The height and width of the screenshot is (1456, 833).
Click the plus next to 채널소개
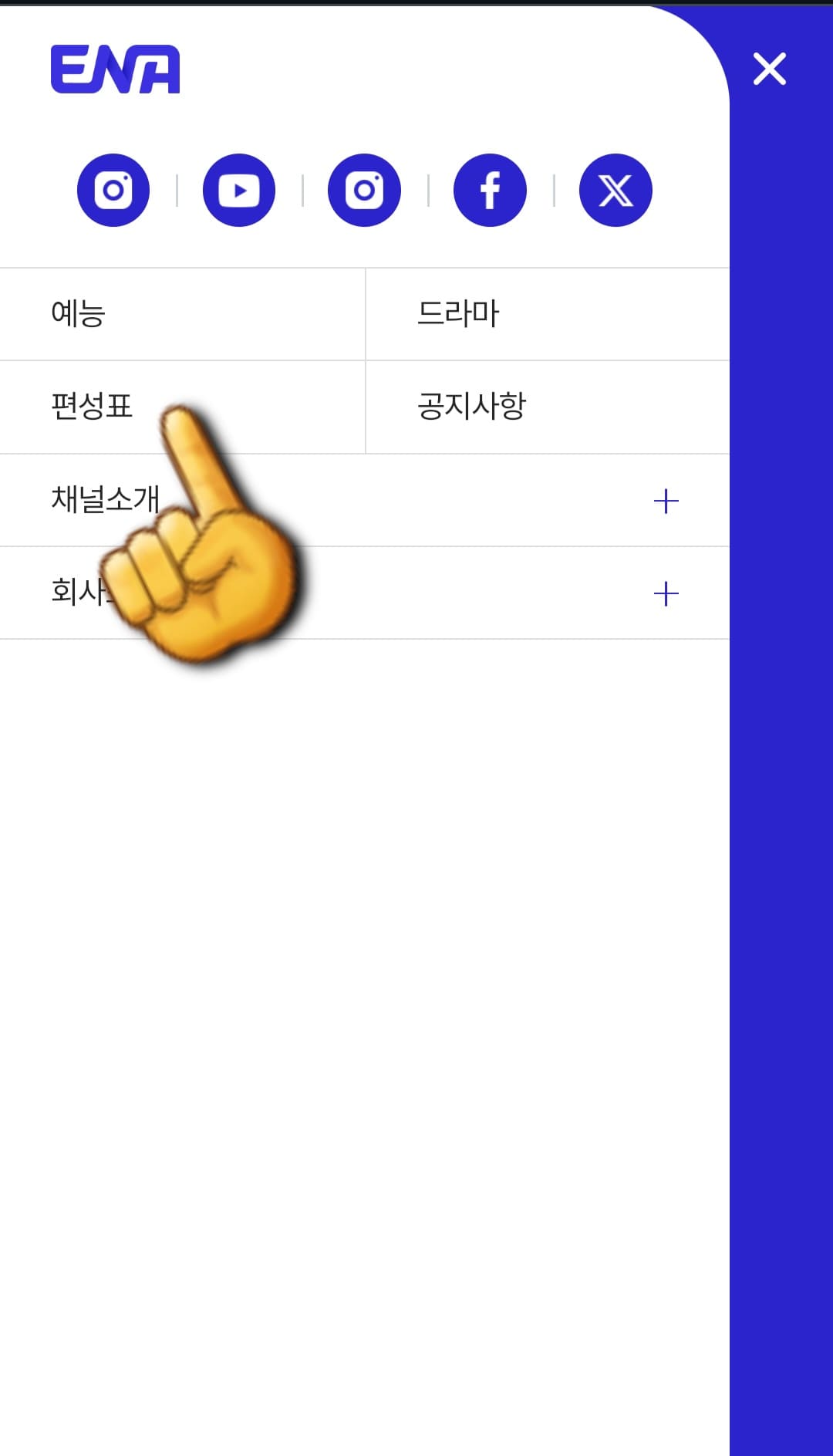click(x=665, y=500)
